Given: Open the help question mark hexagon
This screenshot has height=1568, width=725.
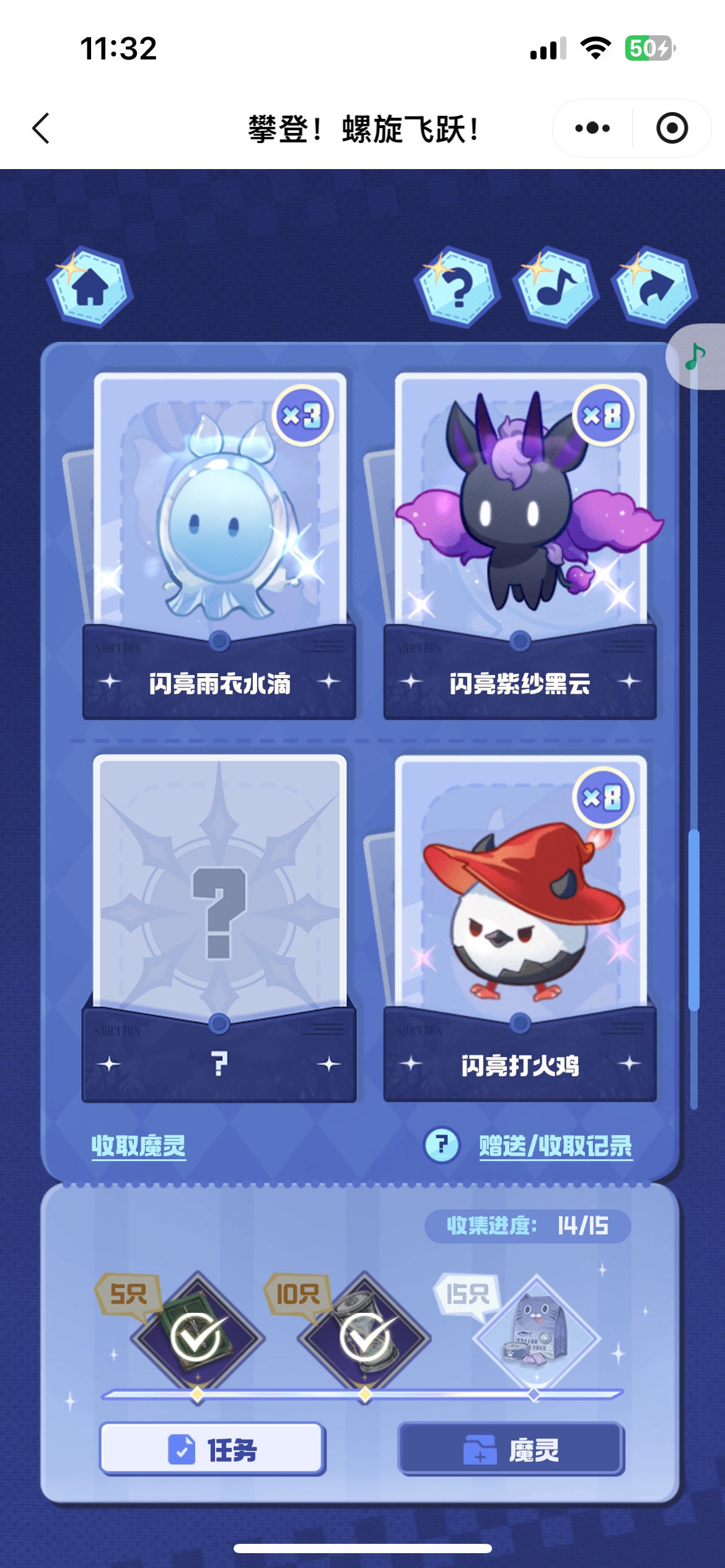Looking at the screenshot, I should [457, 287].
